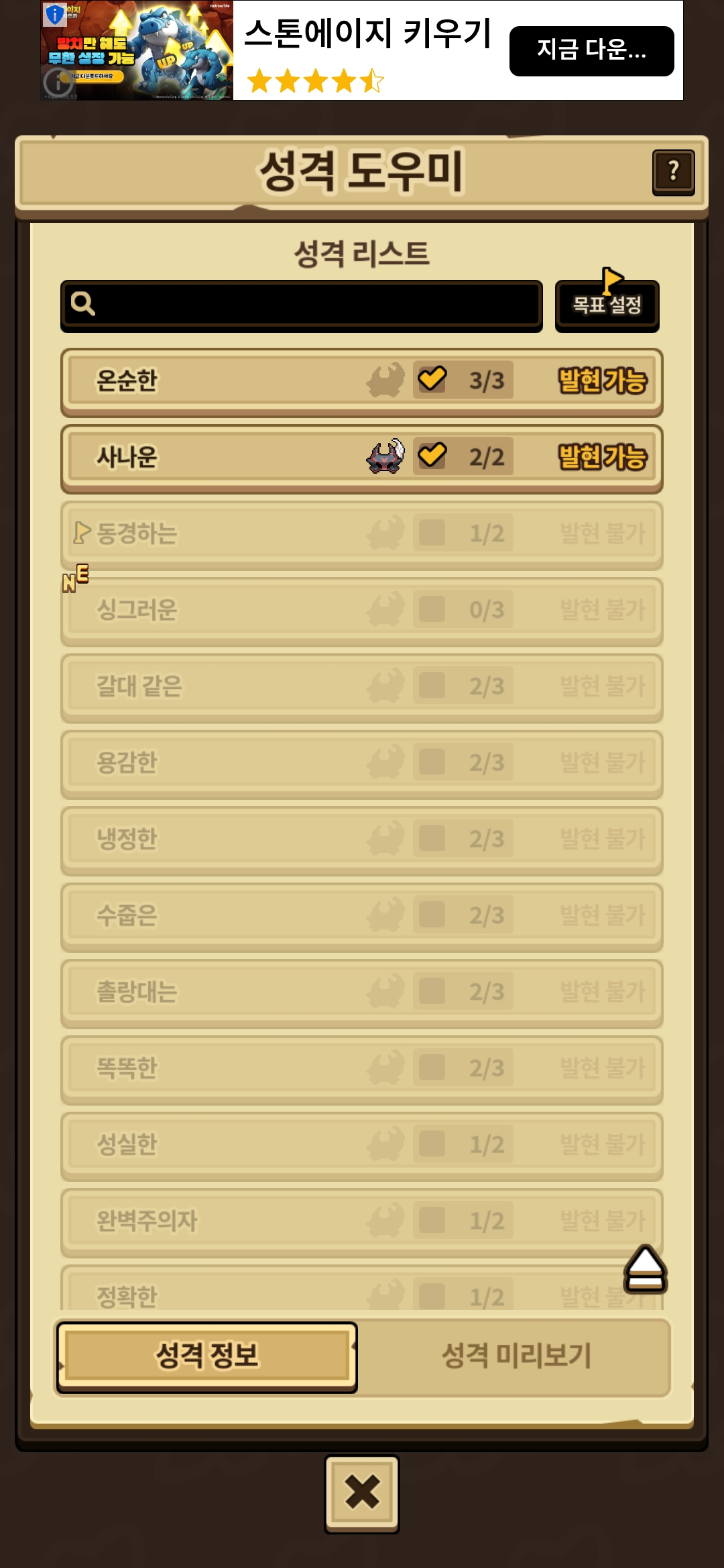Image resolution: width=724 pixels, height=1568 pixels.
Task: Open the 싱그러운 personality row
Action: [x=362, y=611]
